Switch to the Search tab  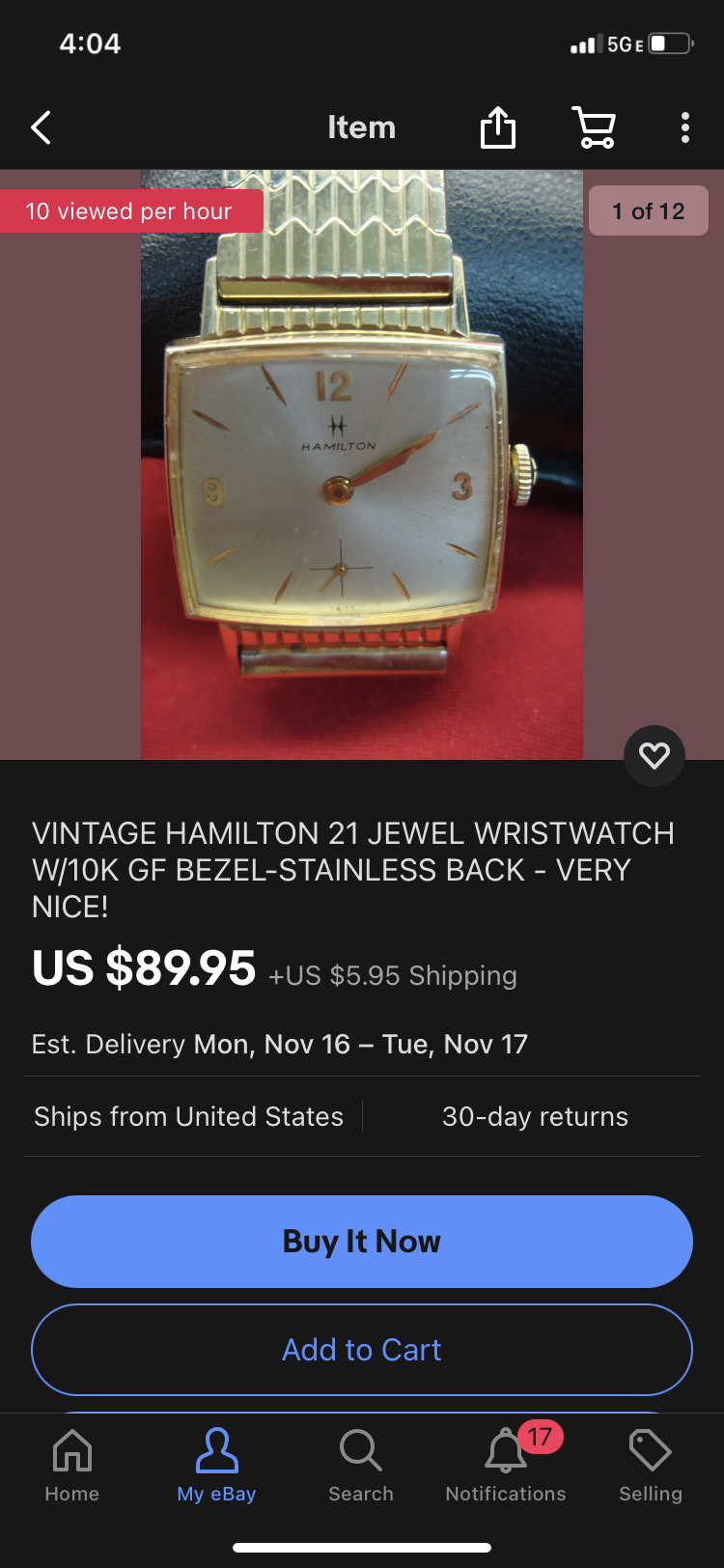click(361, 1466)
